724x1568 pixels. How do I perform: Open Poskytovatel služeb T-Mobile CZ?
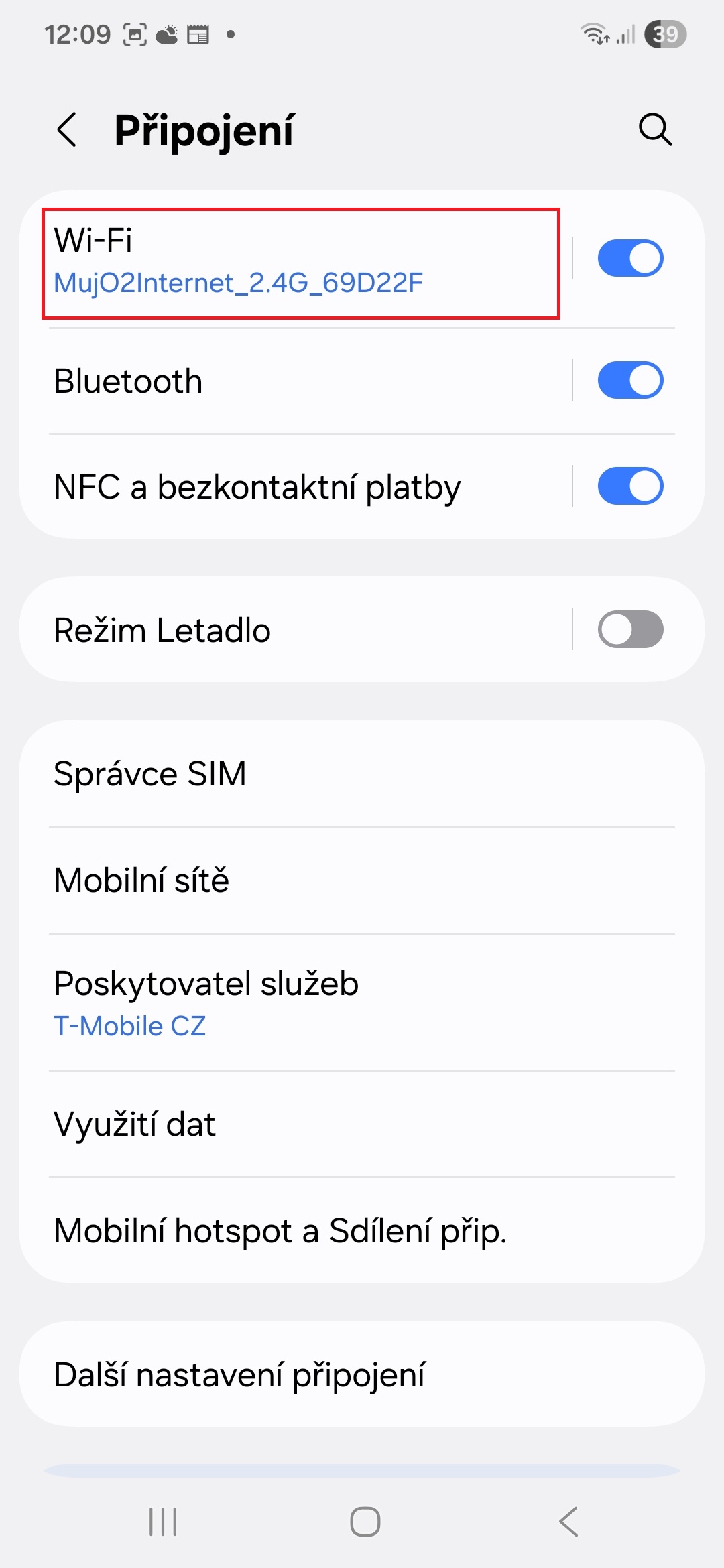point(362,1003)
